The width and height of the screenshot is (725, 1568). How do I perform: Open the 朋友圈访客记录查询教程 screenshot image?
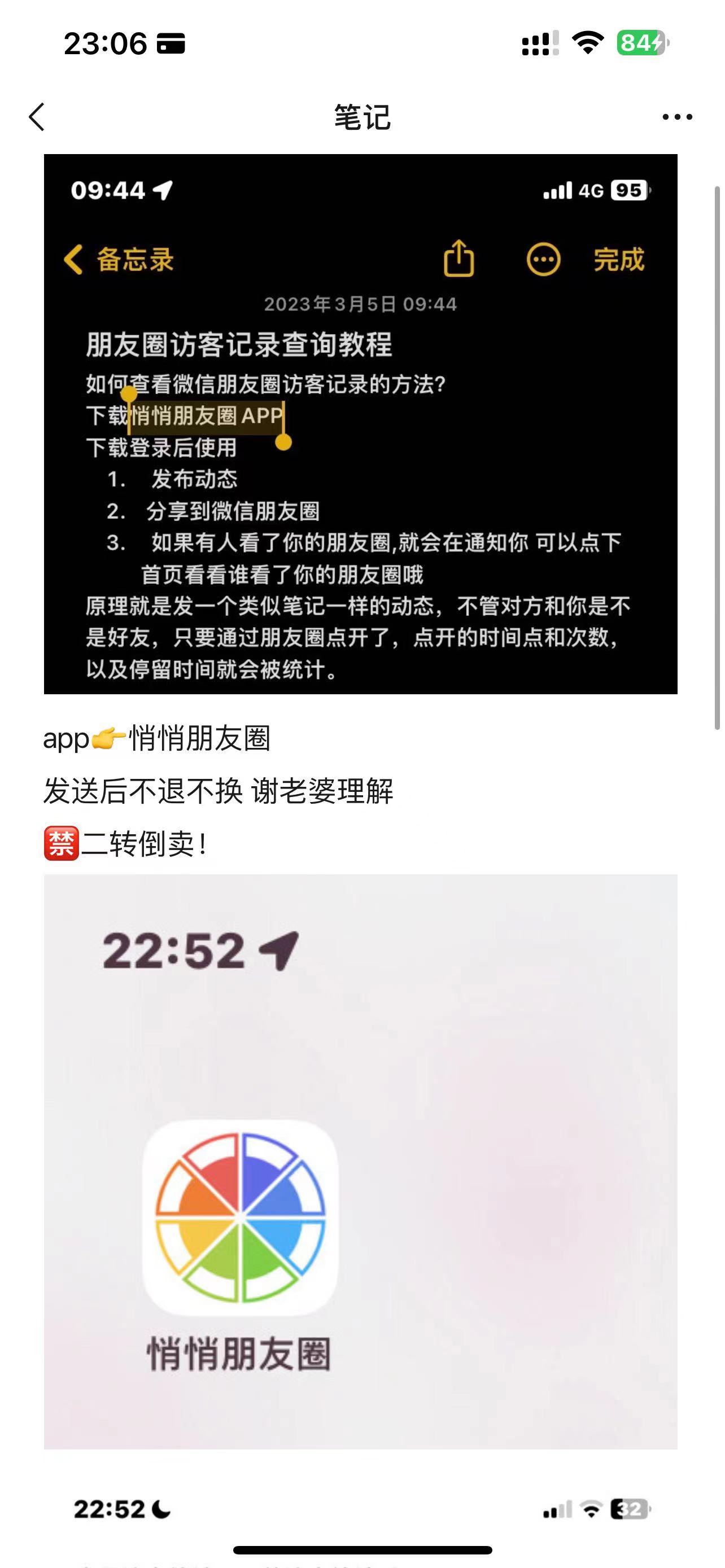(360, 424)
